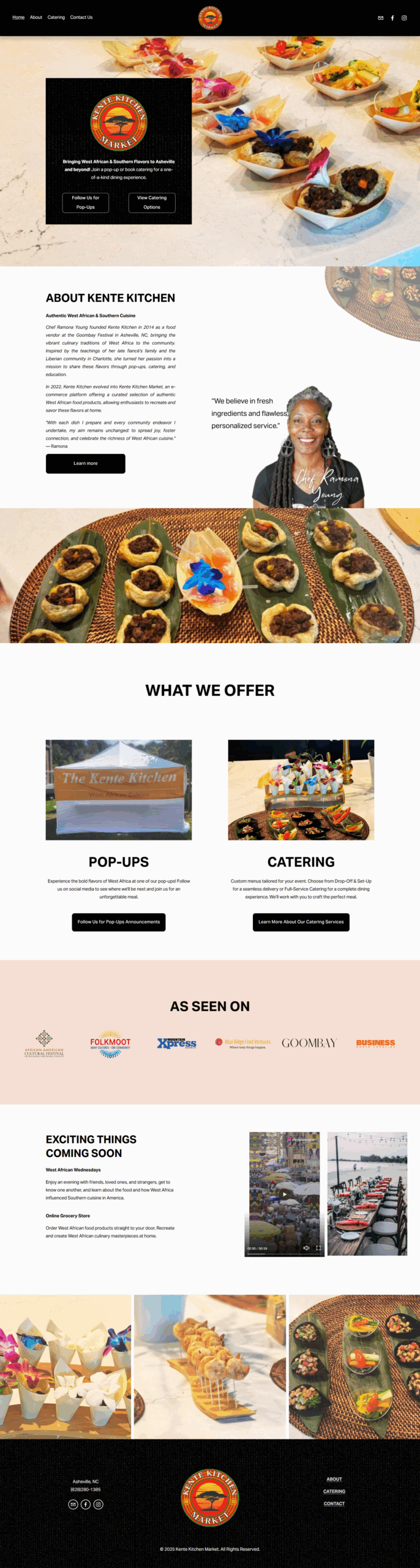Open the CONTACT link in the footer

[x=334, y=1504]
